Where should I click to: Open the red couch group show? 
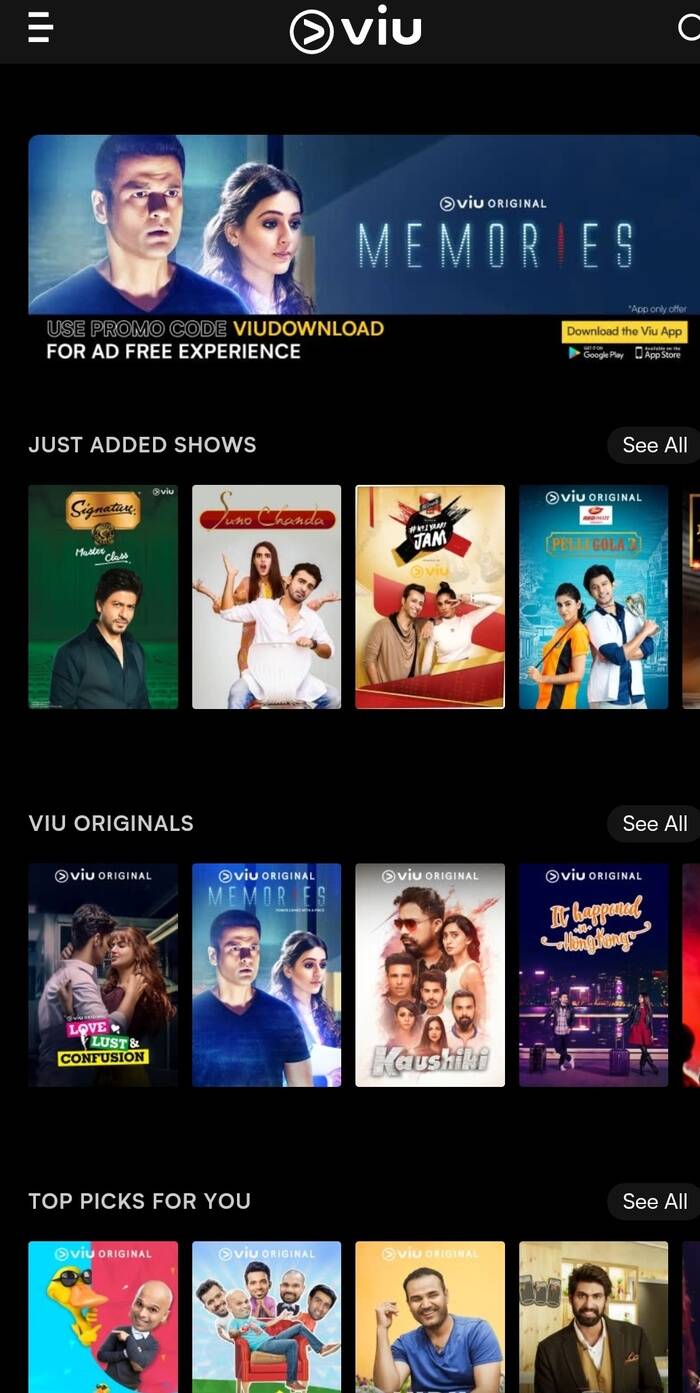click(266, 1317)
